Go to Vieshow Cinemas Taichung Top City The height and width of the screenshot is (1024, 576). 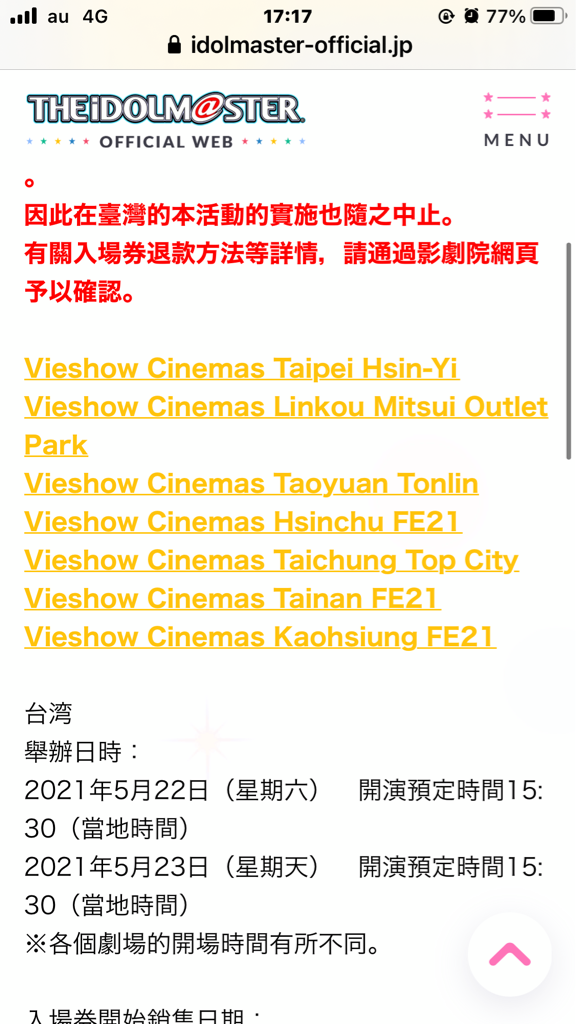(272, 561)
